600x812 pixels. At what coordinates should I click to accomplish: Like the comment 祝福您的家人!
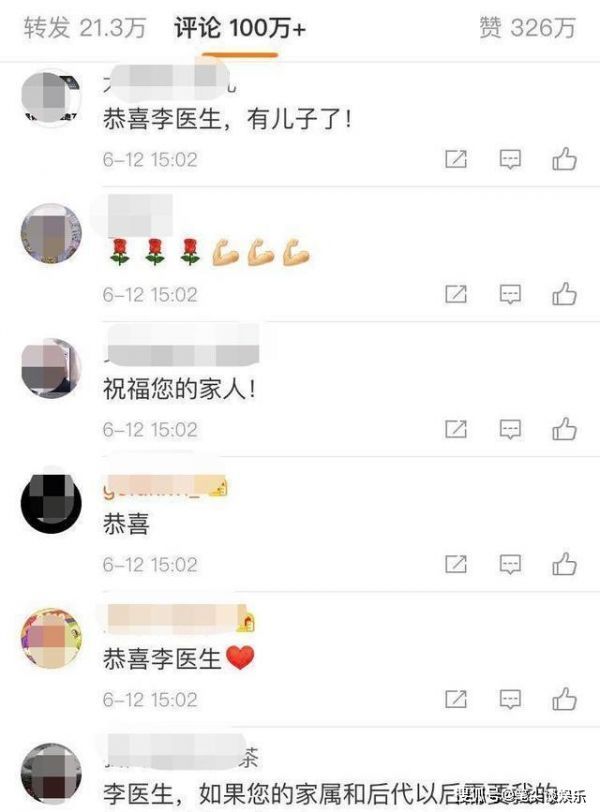565,429
